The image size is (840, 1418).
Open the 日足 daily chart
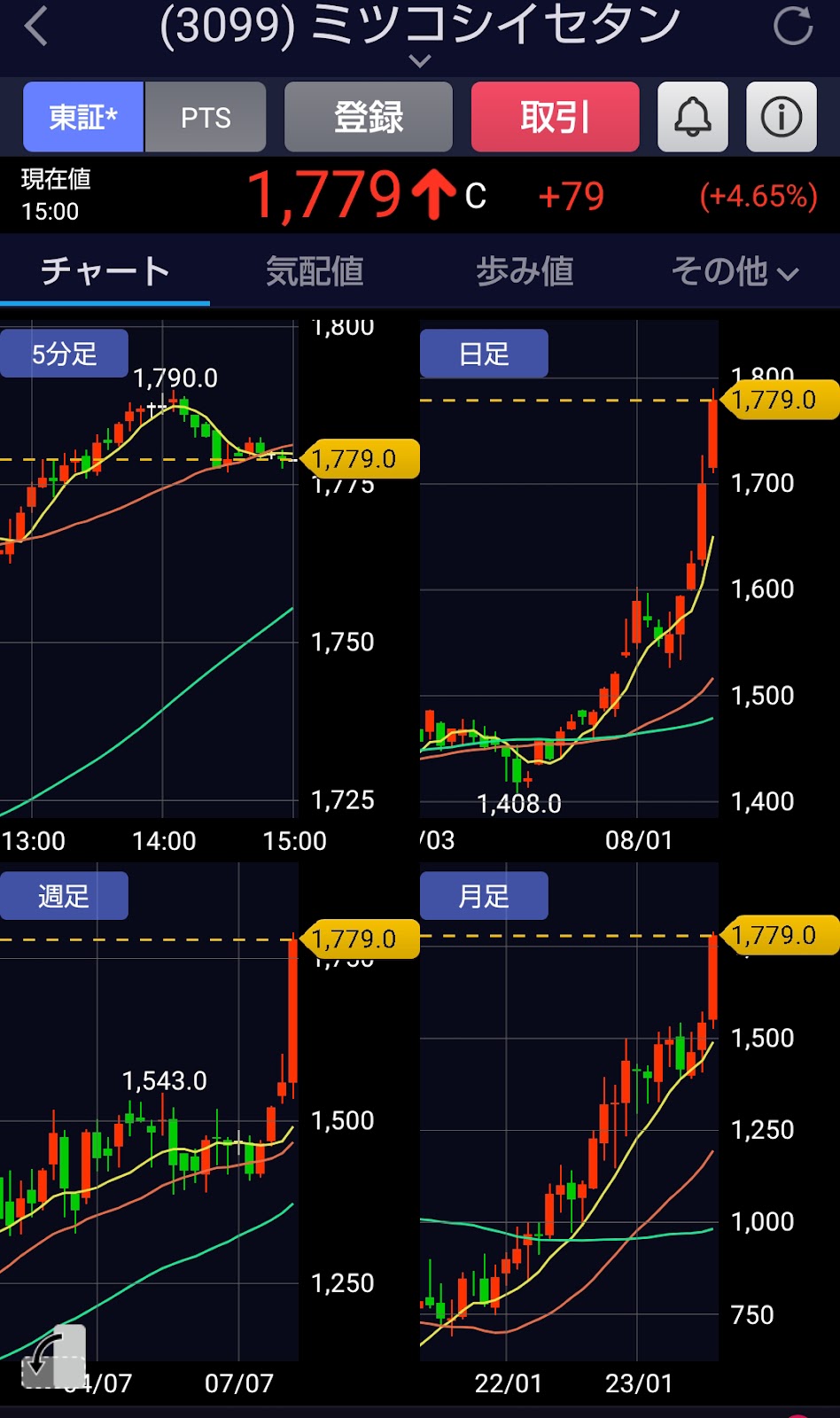pyautogui.click(x=484, y=354)
